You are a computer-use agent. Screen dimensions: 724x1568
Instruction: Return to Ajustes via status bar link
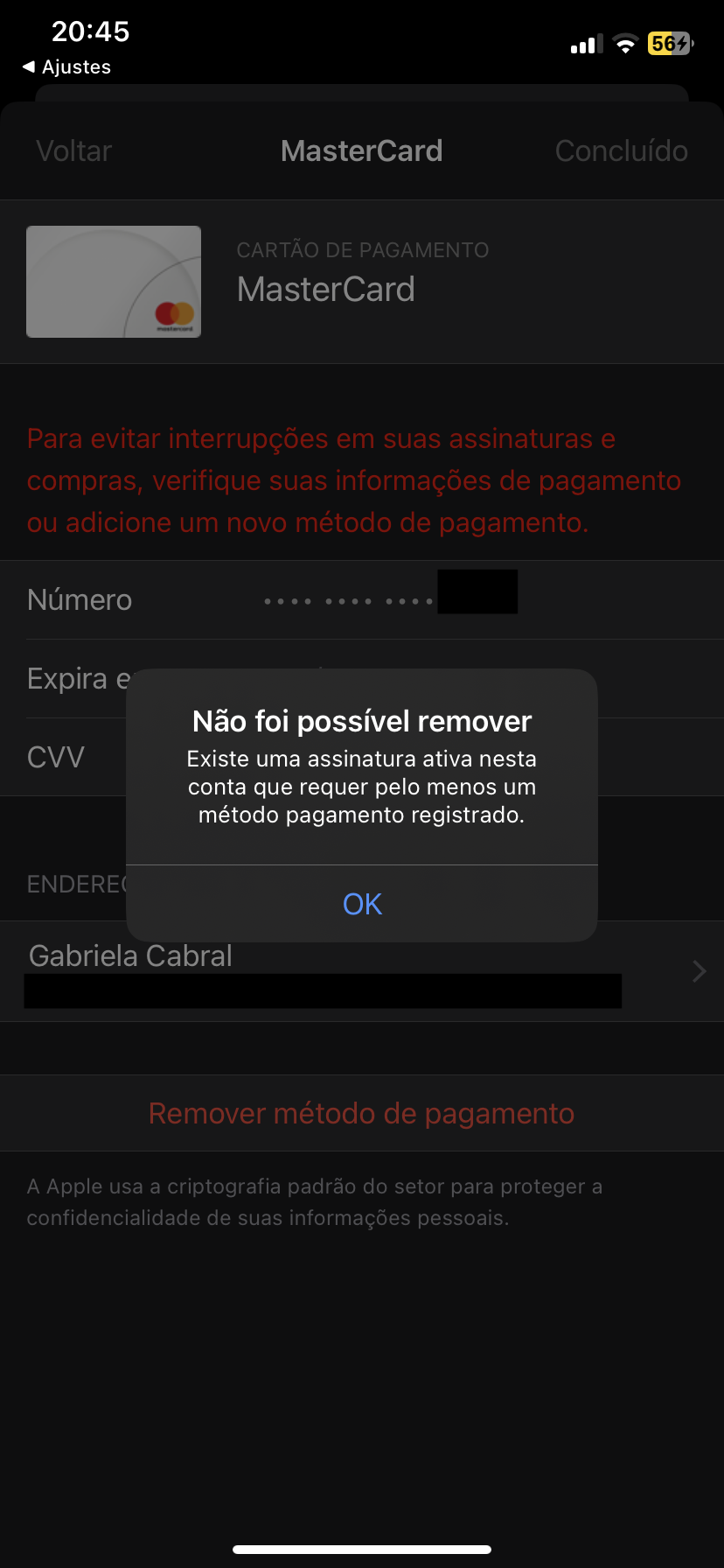click(68, 67)
